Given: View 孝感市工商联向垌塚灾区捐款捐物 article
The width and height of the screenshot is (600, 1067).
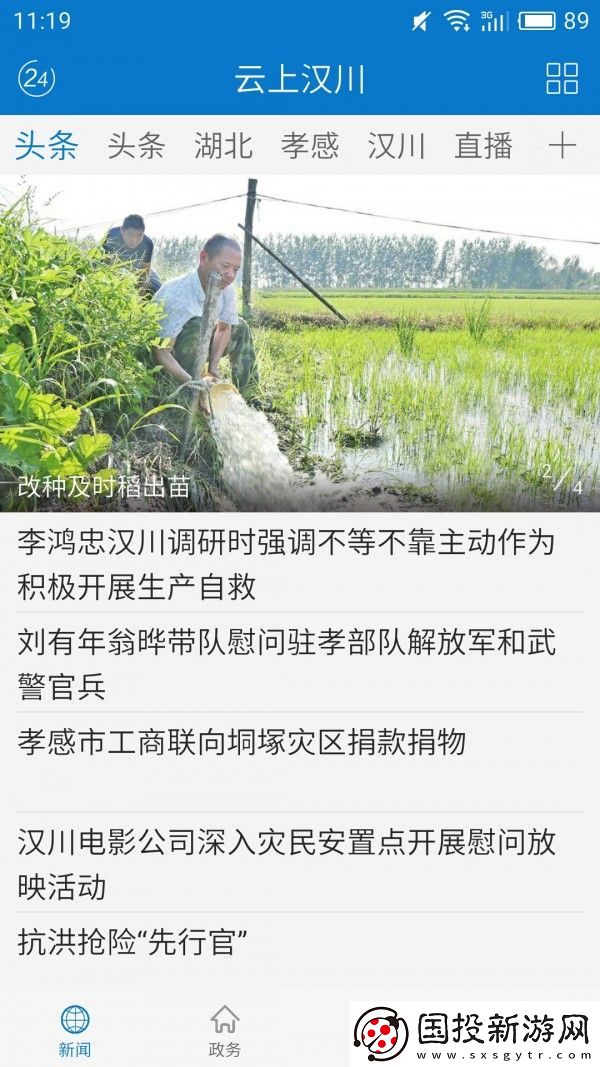Looking at the screenshot, I should click(x=242, y=742).
